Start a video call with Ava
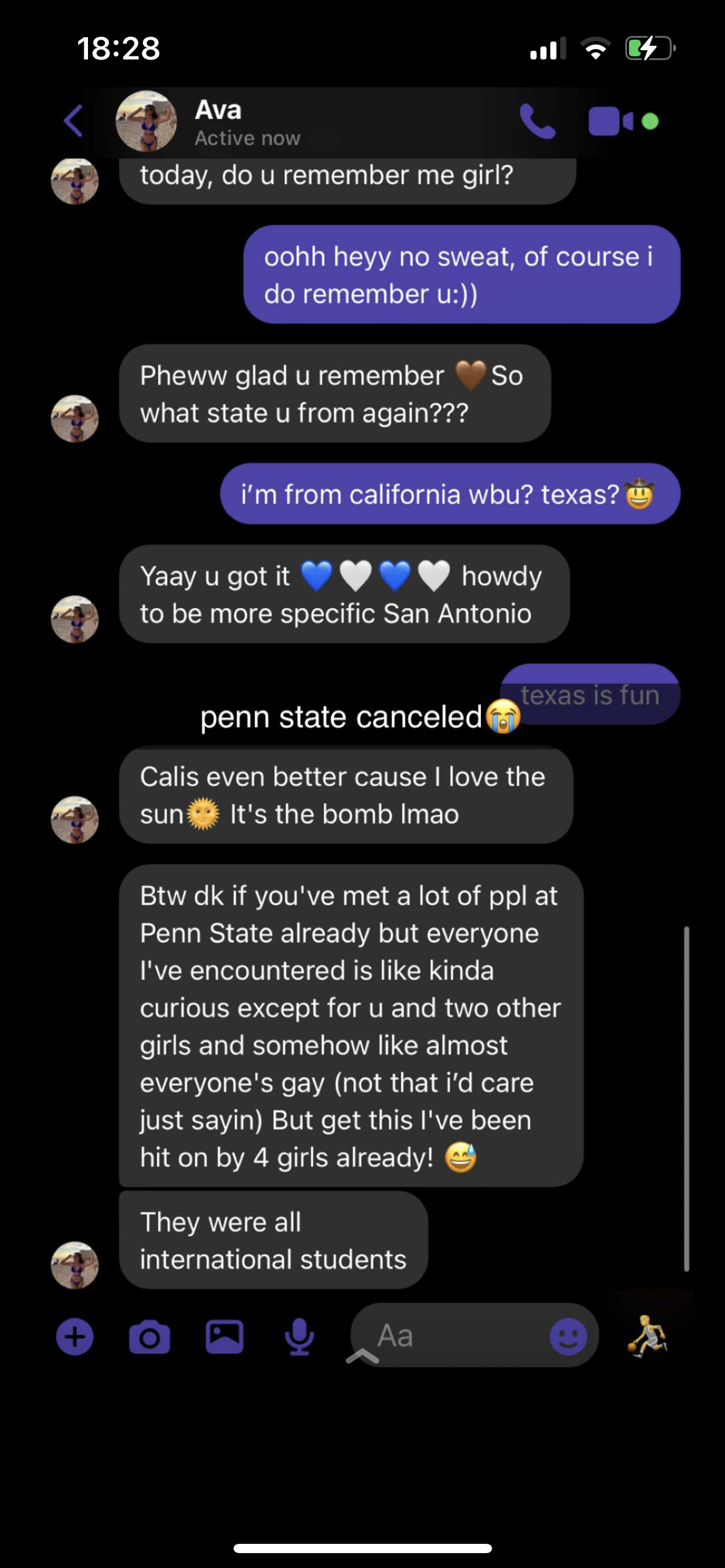 (x=610, y=121)
